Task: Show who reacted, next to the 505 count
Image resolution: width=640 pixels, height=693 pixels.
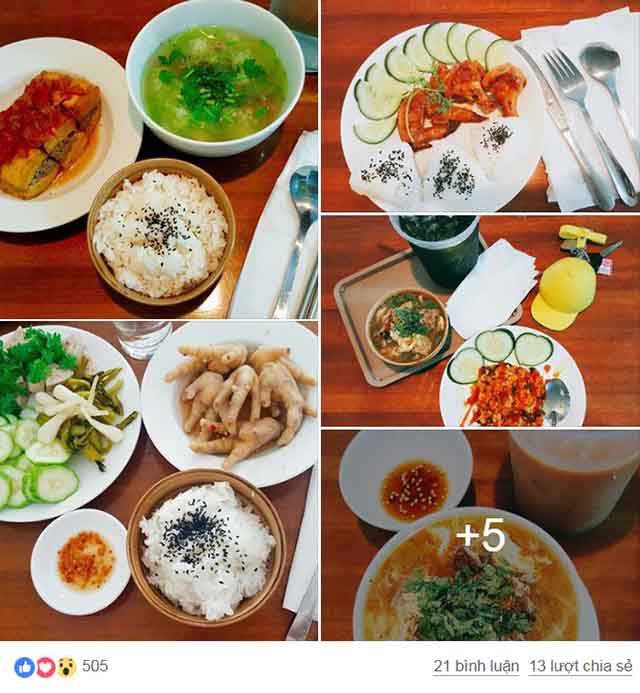Action: [x=45, y=666]
